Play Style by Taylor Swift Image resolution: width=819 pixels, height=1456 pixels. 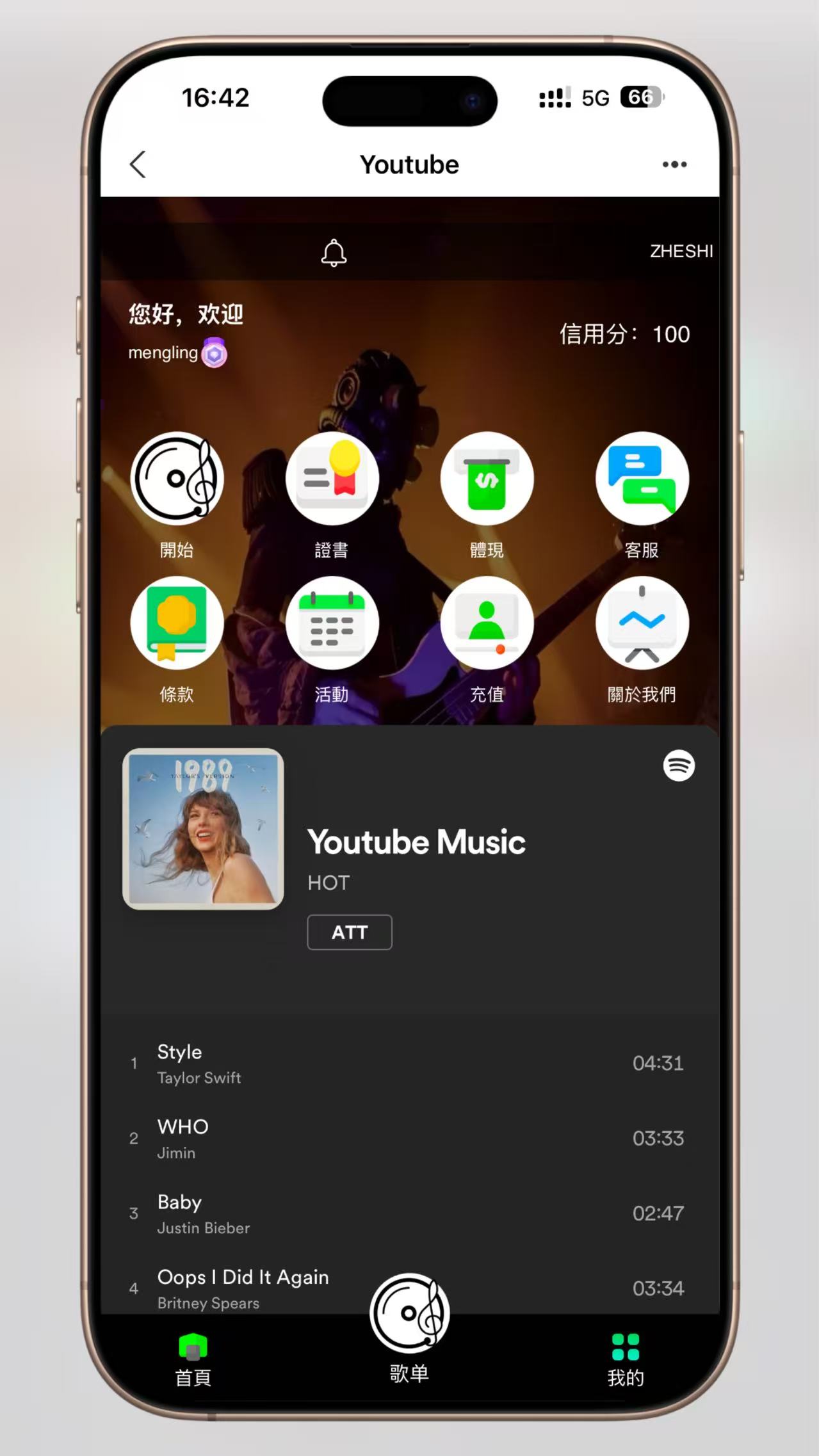click(x=409, y=1064)
